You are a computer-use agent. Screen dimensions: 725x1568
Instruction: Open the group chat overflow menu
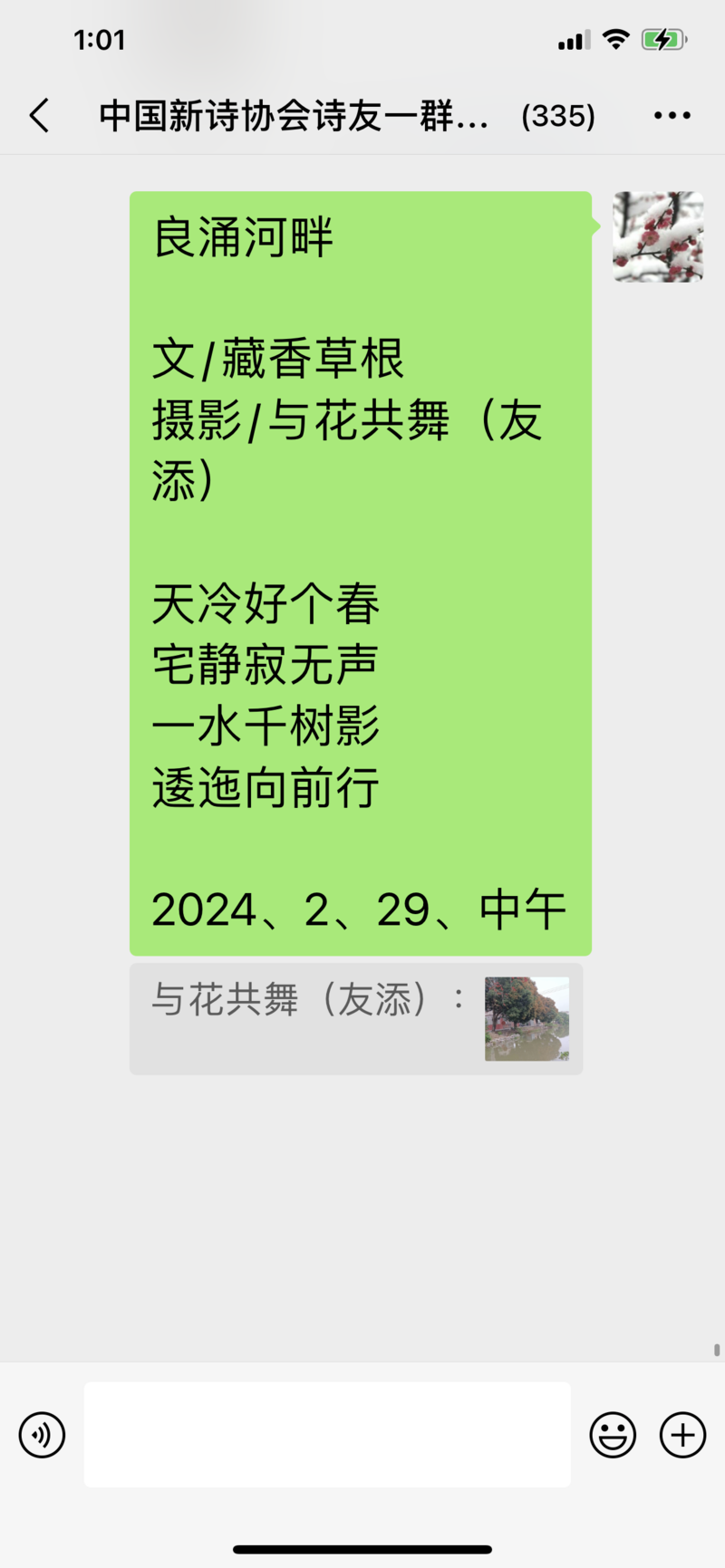click(x=672, y=115)
